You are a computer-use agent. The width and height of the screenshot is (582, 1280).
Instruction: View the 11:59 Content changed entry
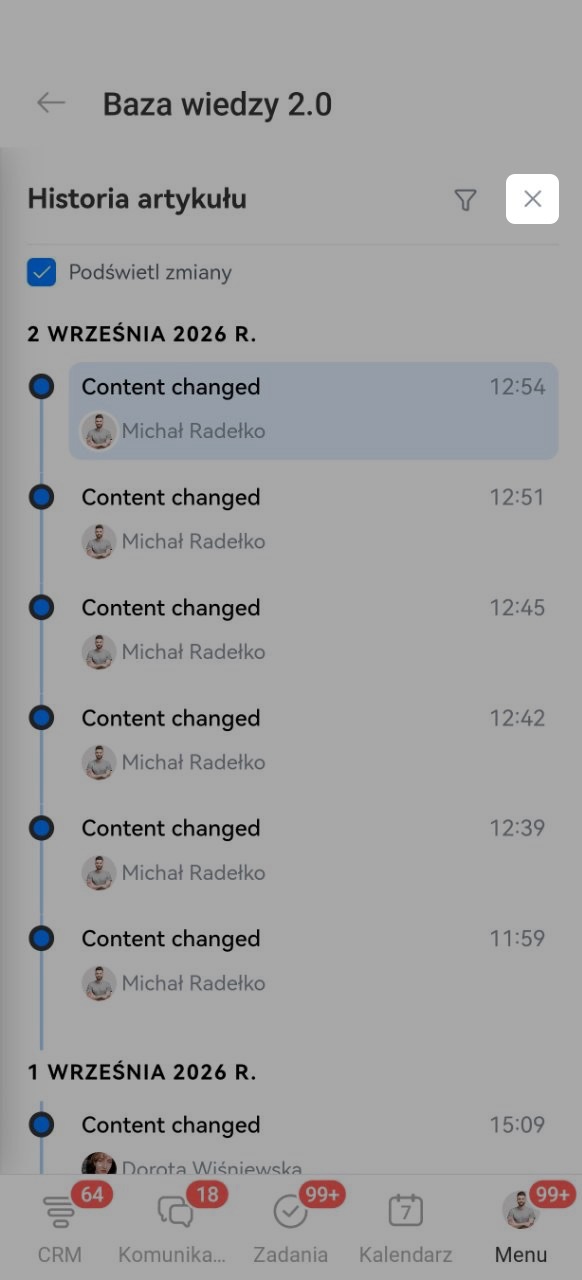click(x=313, y=961)
